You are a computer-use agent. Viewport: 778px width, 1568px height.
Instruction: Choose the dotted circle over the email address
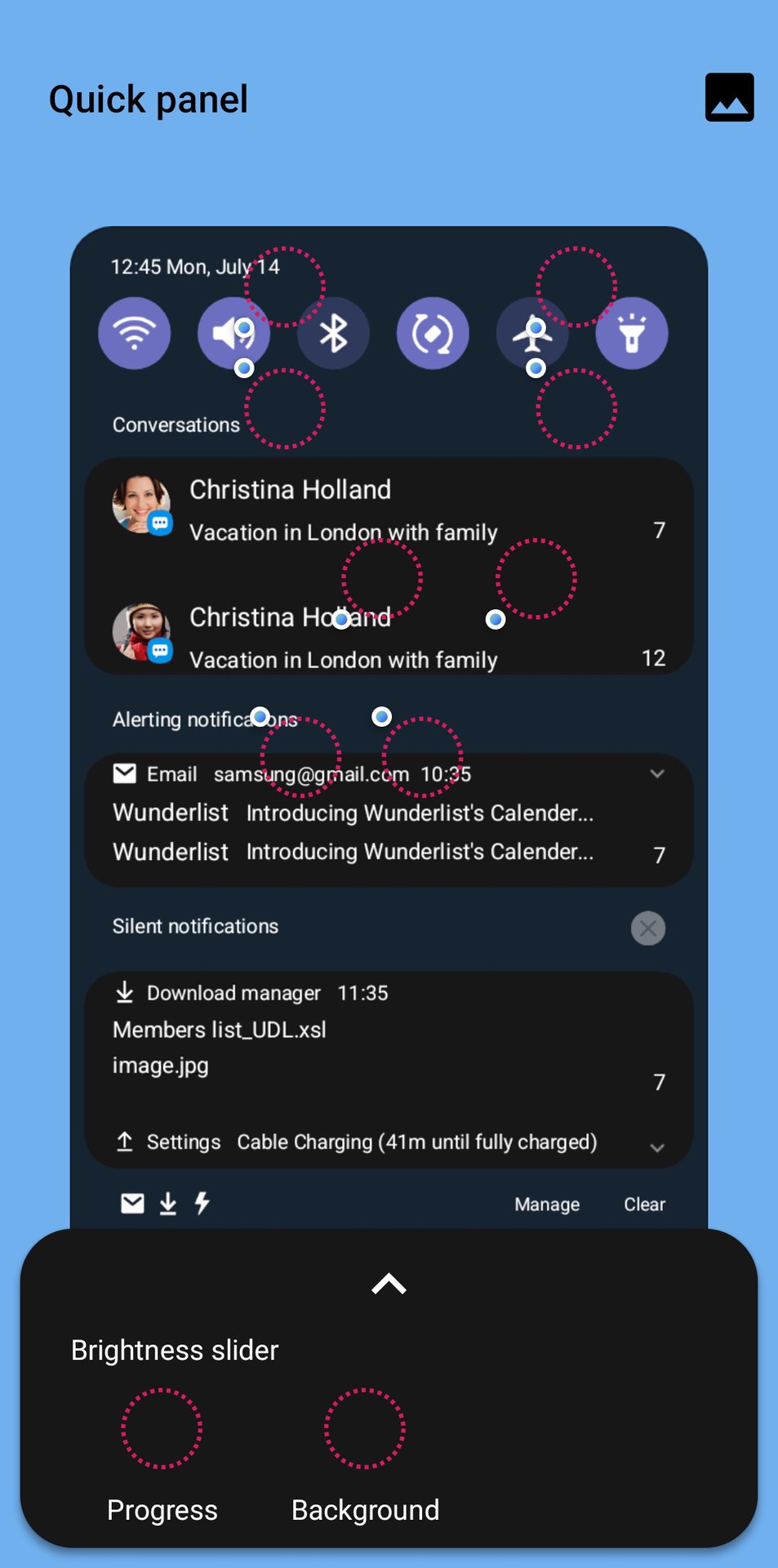[x=300, y=757]
